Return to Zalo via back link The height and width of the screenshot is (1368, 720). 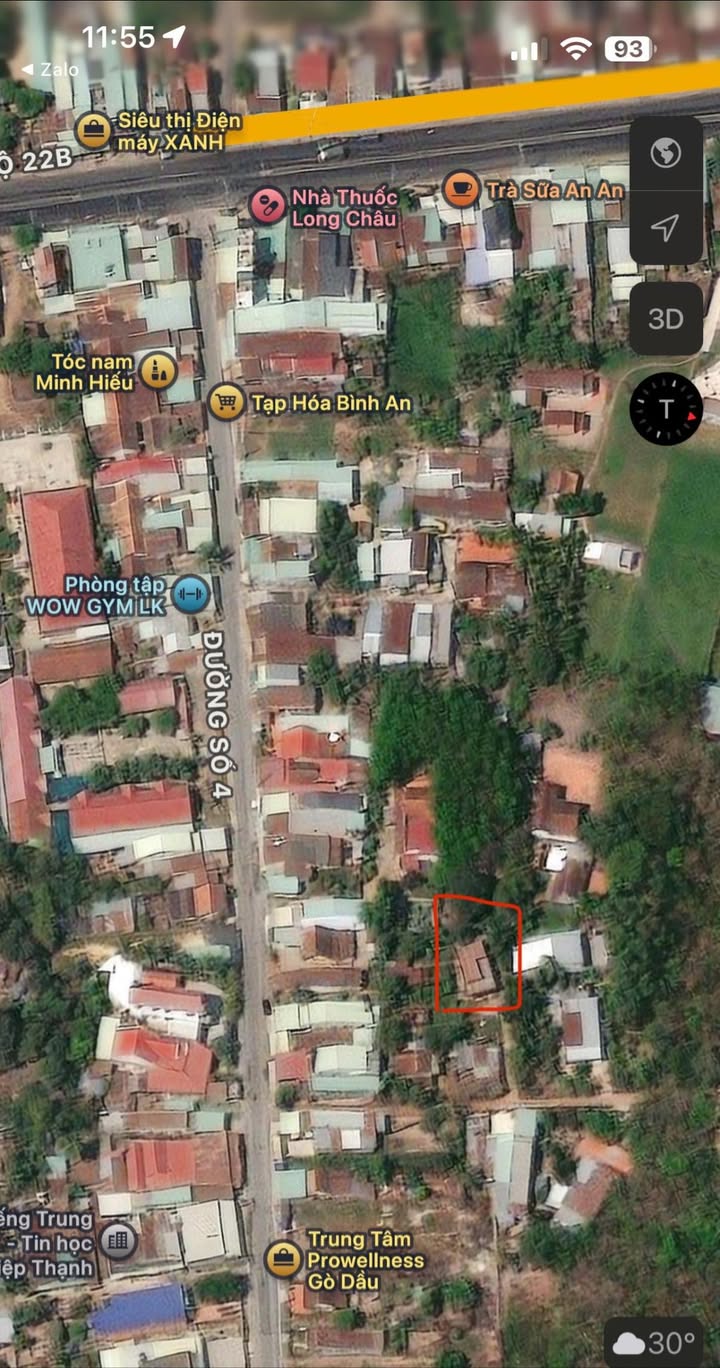click(x=50, y=69)
